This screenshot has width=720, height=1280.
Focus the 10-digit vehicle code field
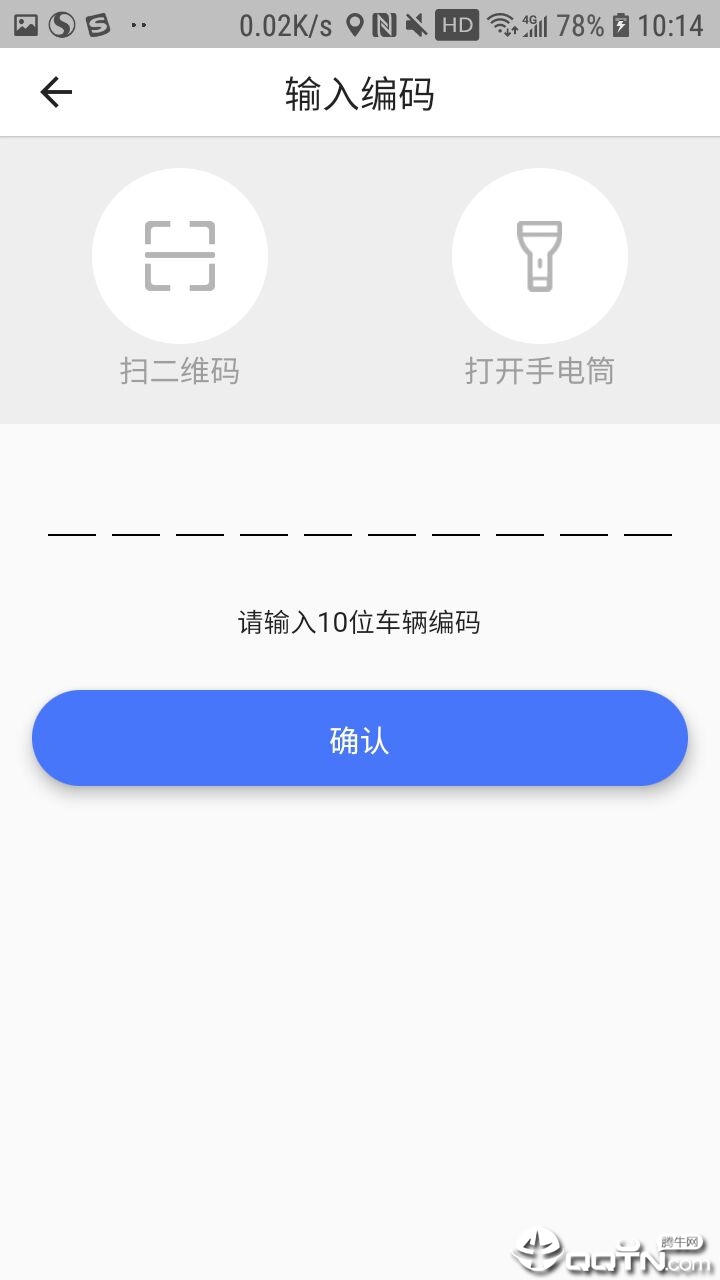point(360,518)
